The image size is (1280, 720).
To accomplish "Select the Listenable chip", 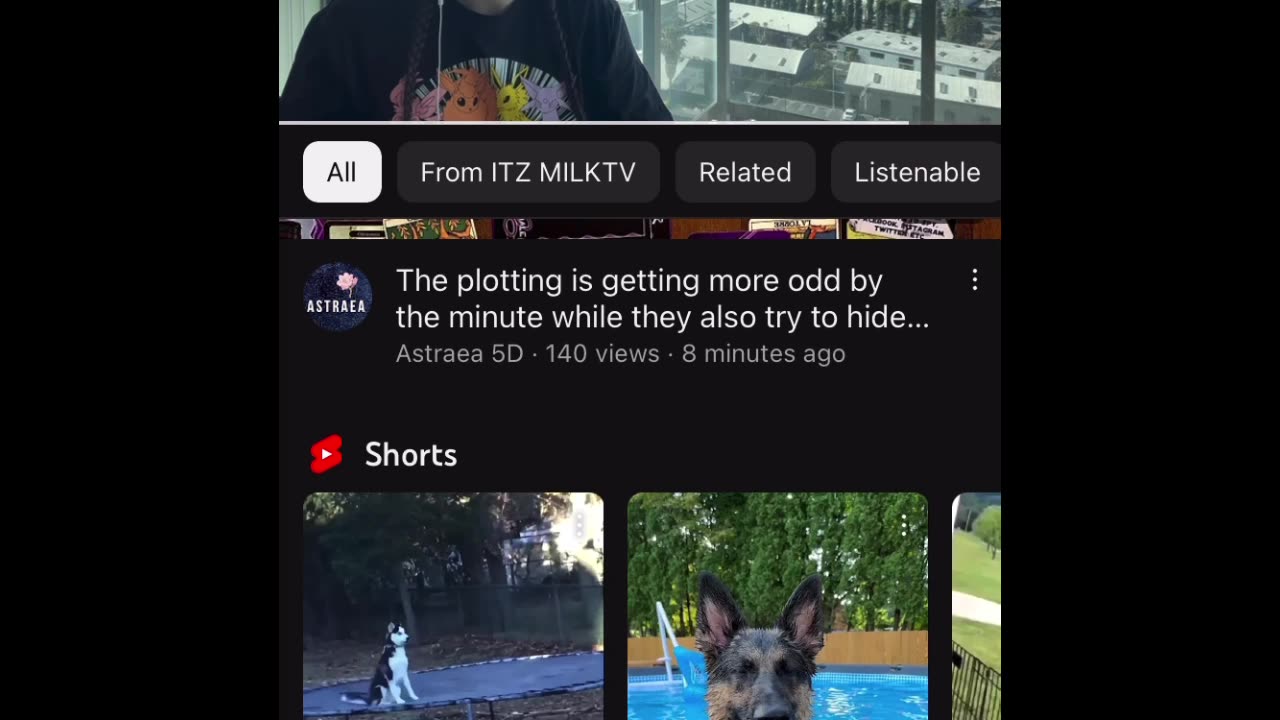I will [x=916, y=172].
